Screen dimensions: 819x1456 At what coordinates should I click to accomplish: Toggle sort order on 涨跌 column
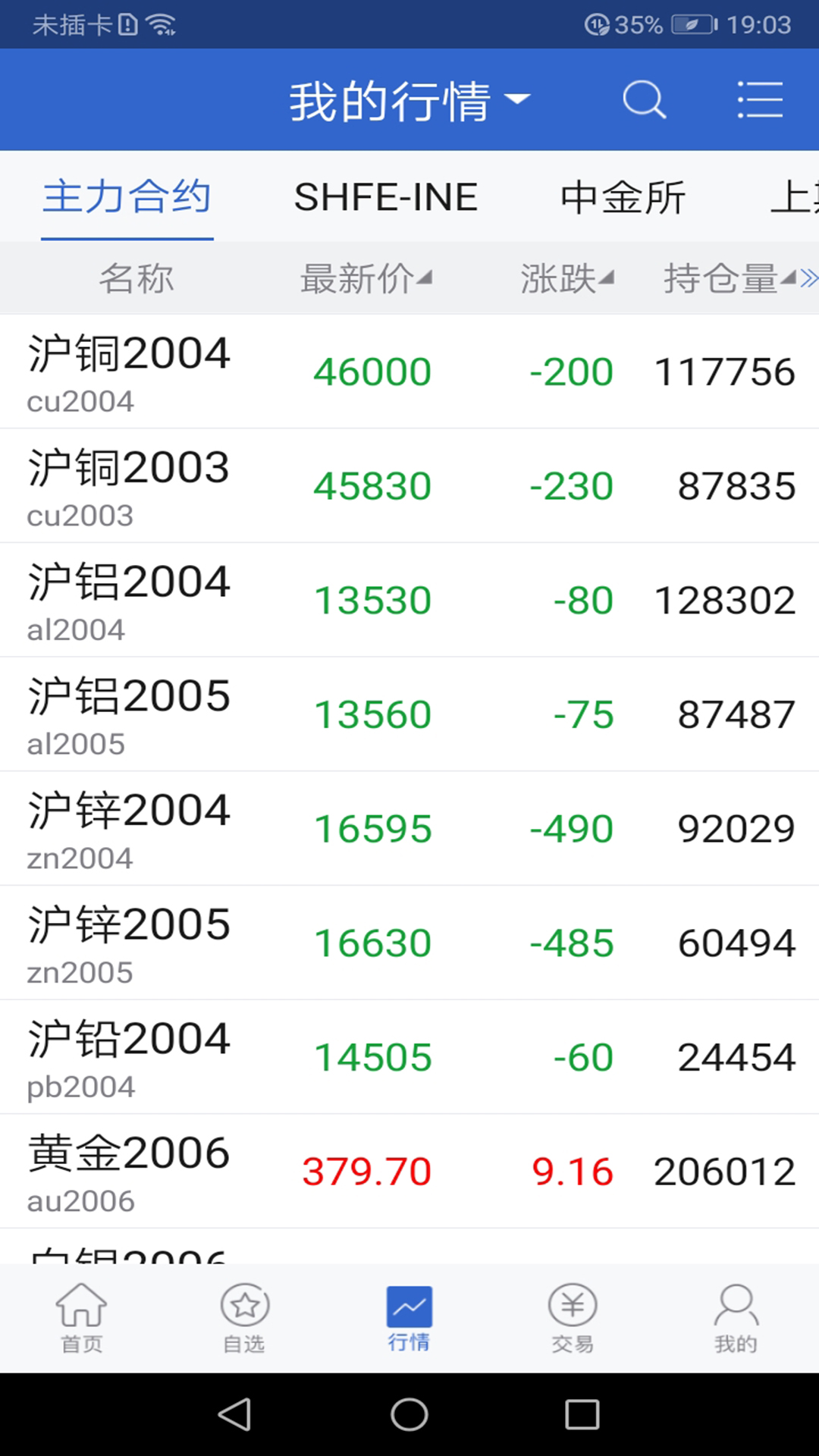click(566, 278)
